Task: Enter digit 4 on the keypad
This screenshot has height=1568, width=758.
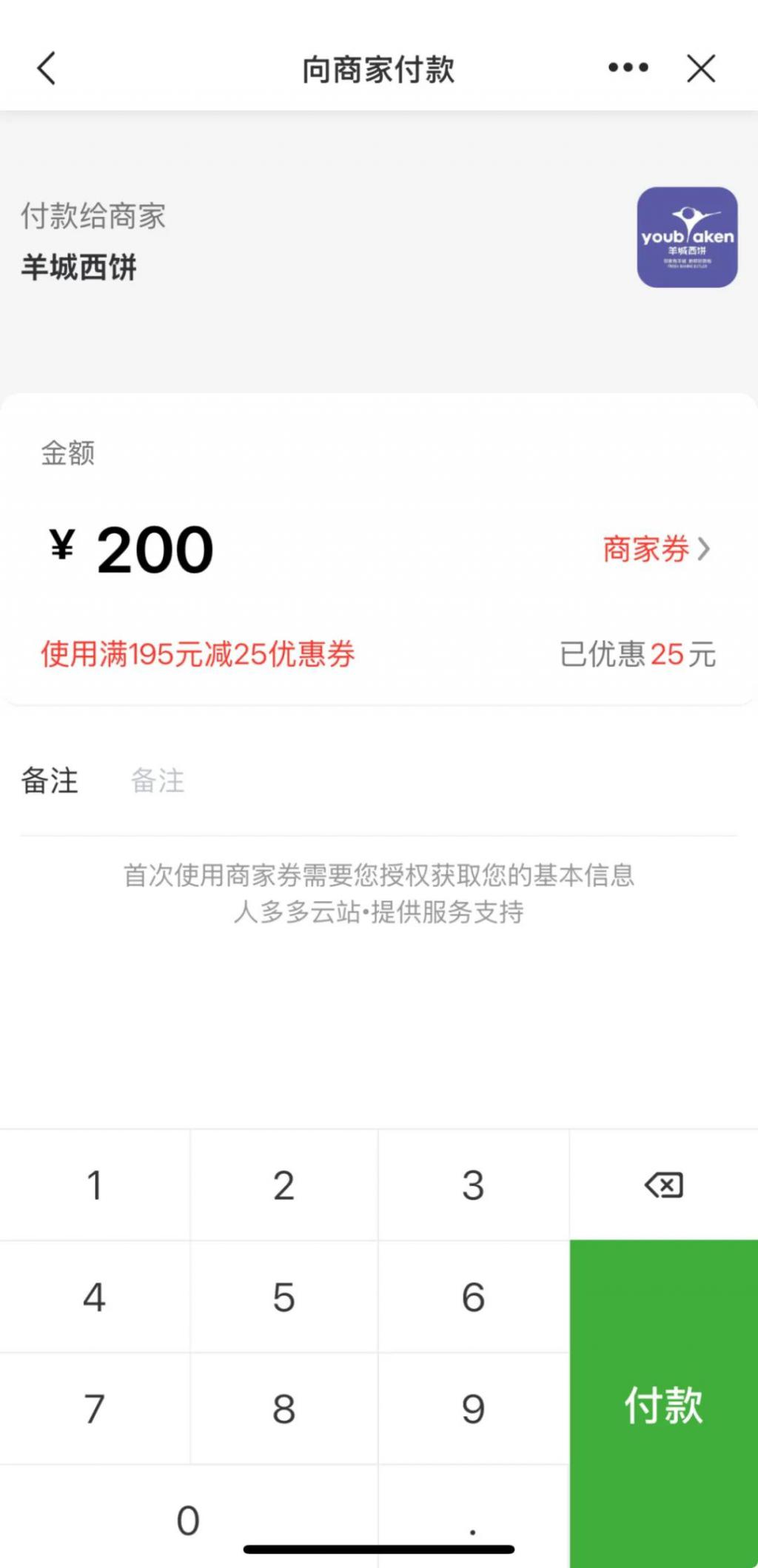Action: [95, 1297]
